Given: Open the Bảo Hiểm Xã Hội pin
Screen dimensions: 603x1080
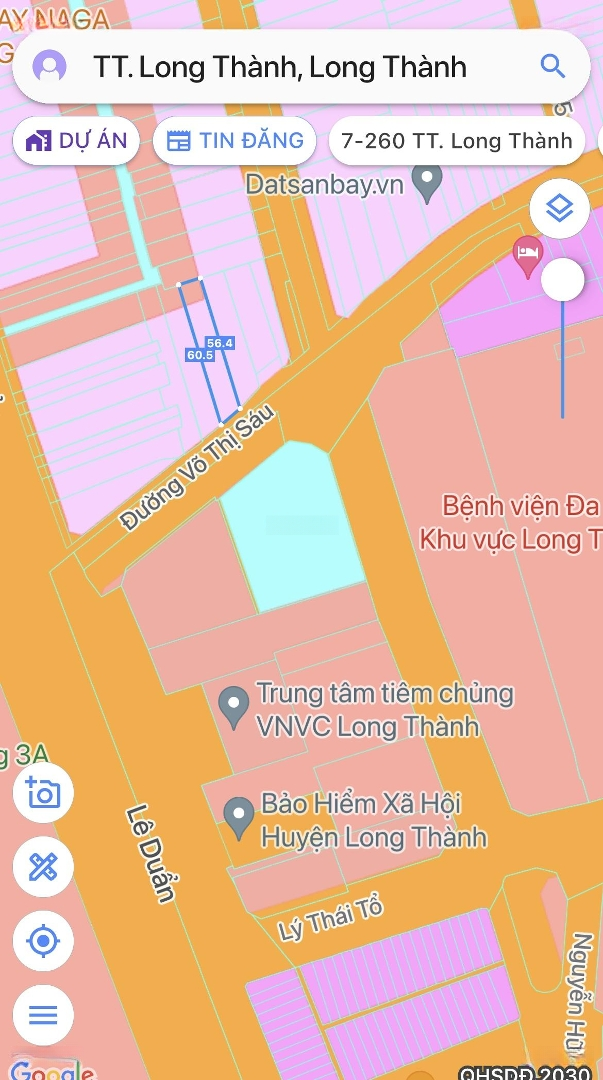Looking at the screenshot, I should click(239, 818).
